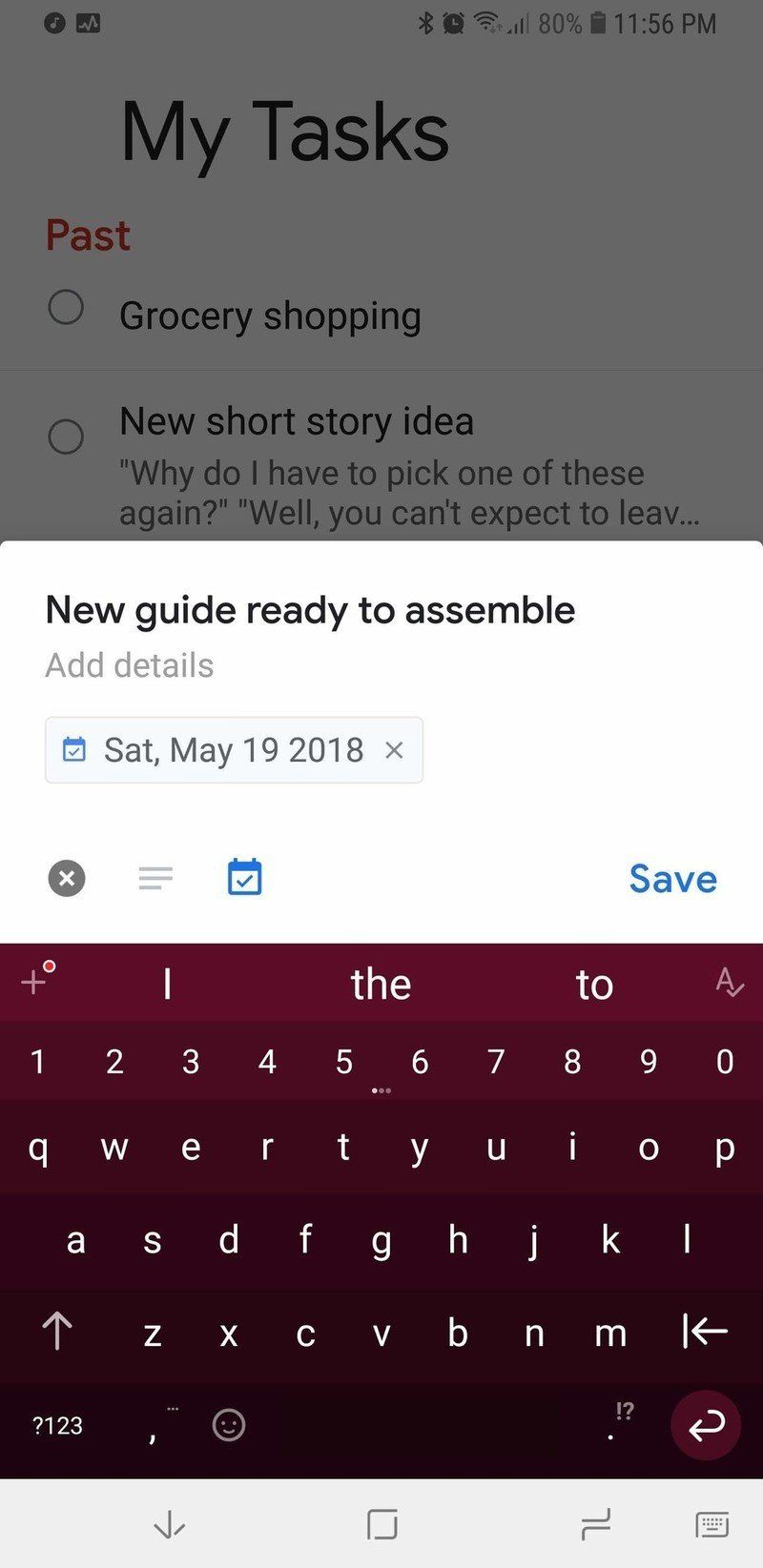Screen dimensions: 763x1568
Task: Choose the suggested word 'to'
Action: (594, 983)
